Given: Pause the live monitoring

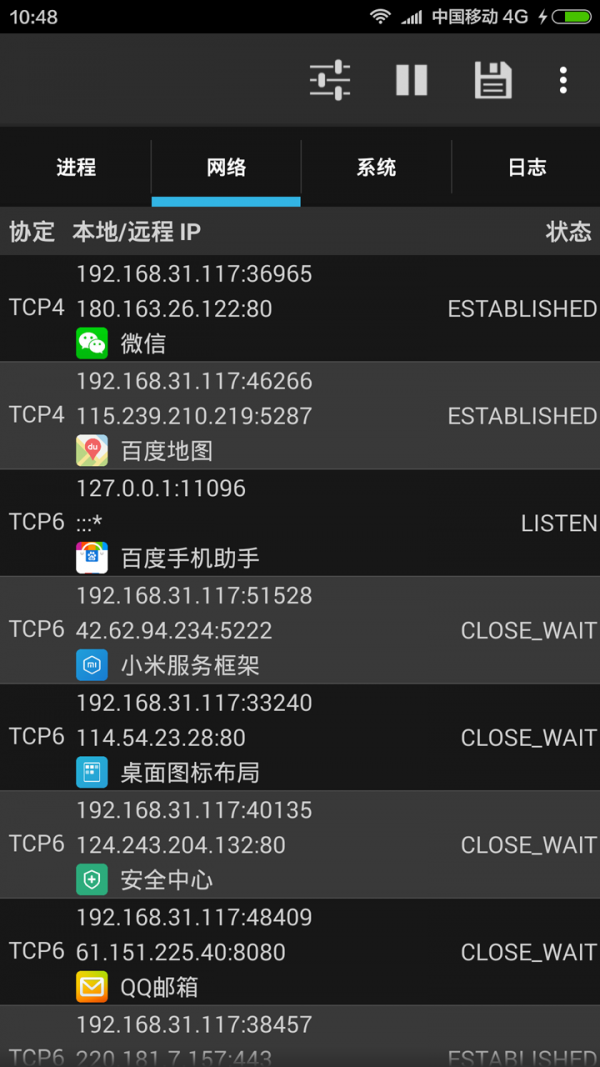Looking at the screenshot, I should (411, 80).
